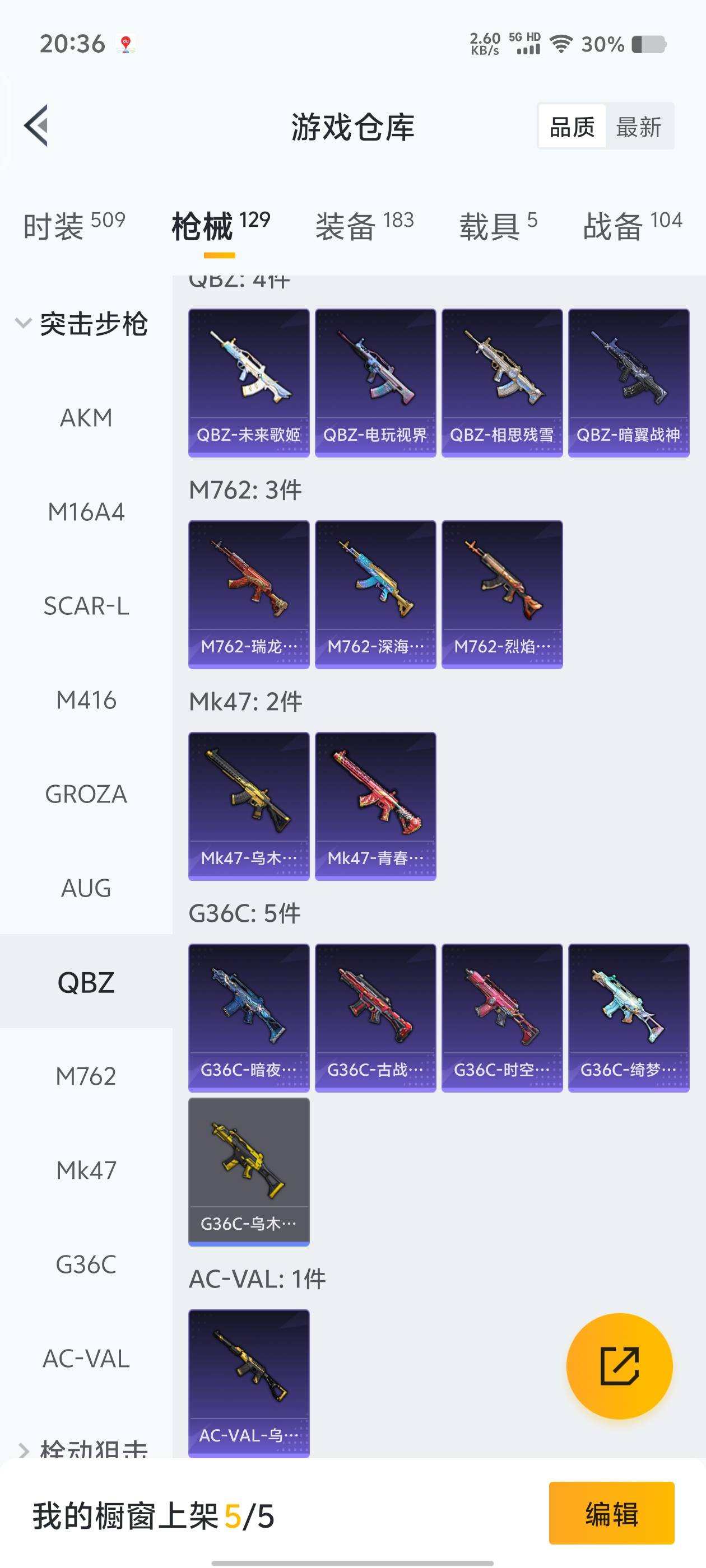View the QBZ-暗翼战神 skin
Screen dimensions: 706x1568
pos(628,382)
